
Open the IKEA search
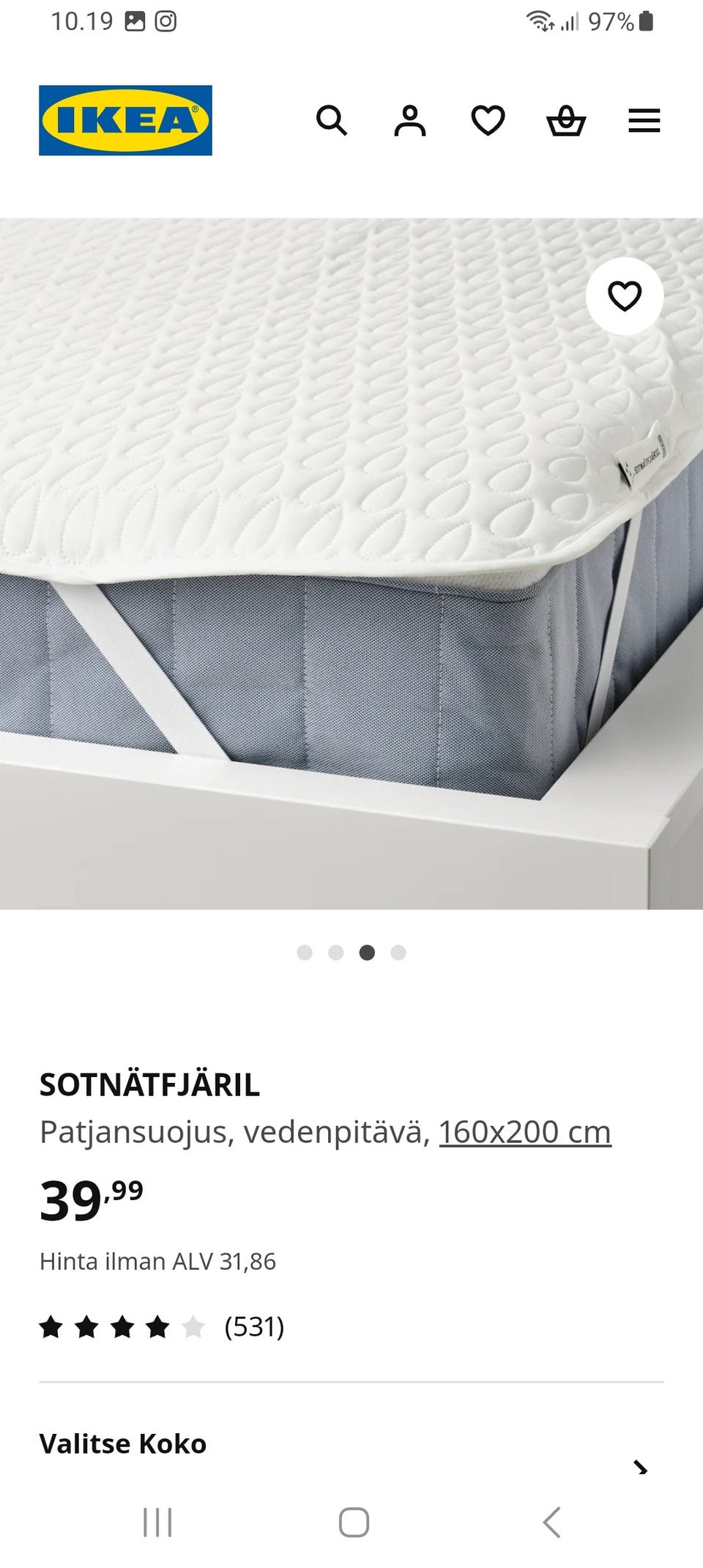point(331,120)
